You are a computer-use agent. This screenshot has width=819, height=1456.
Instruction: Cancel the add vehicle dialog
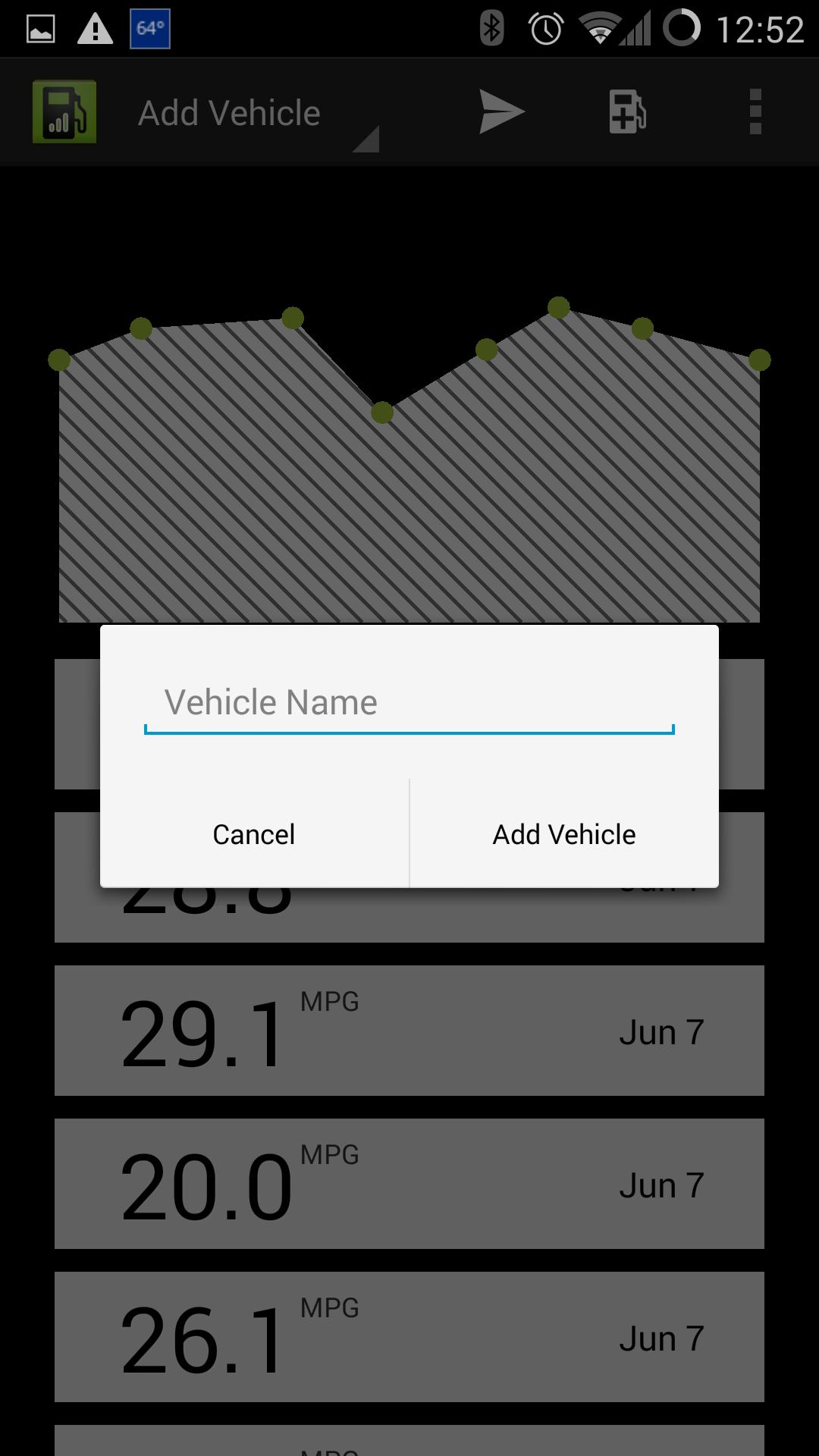pyautogui.click(x=254, y=834)
